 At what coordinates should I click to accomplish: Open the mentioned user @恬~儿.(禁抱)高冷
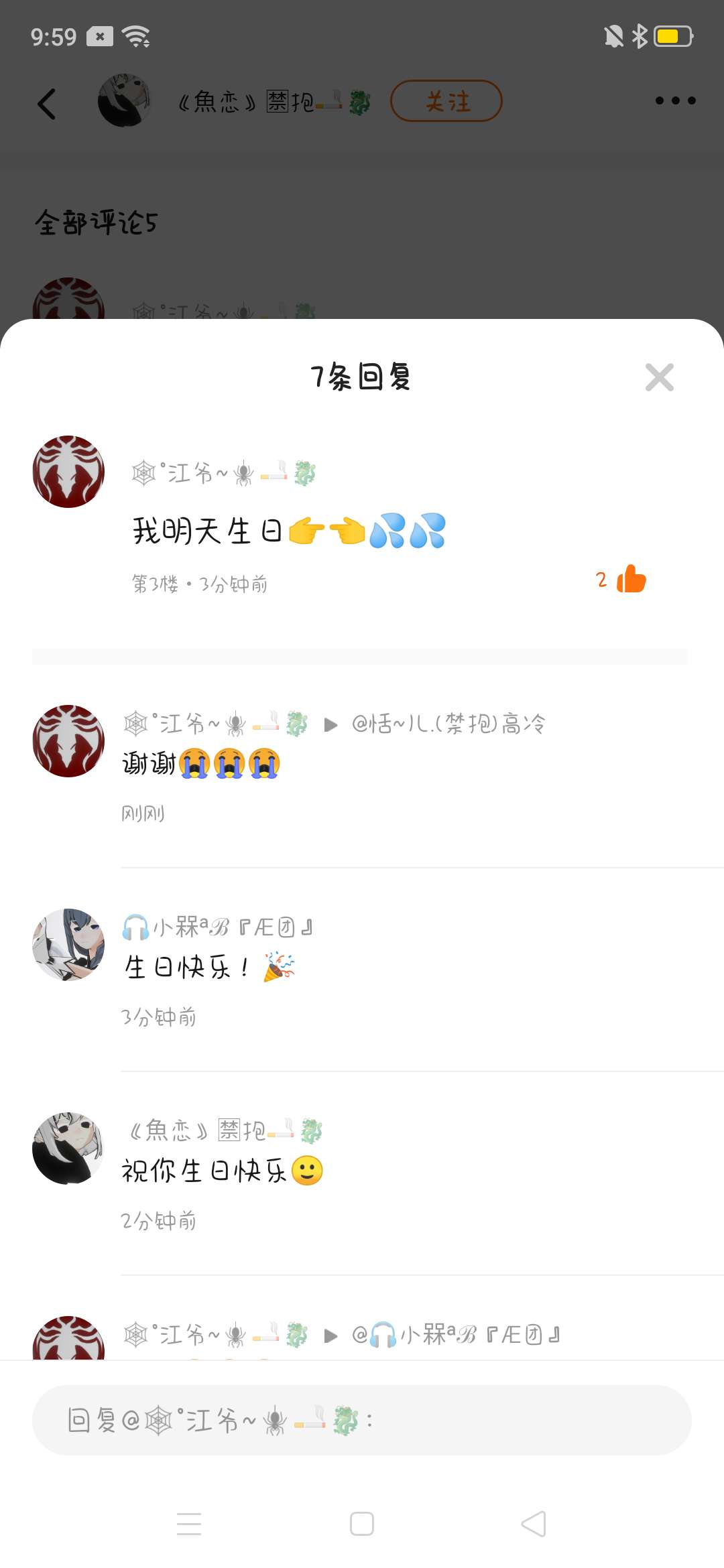tap(448, 724)
